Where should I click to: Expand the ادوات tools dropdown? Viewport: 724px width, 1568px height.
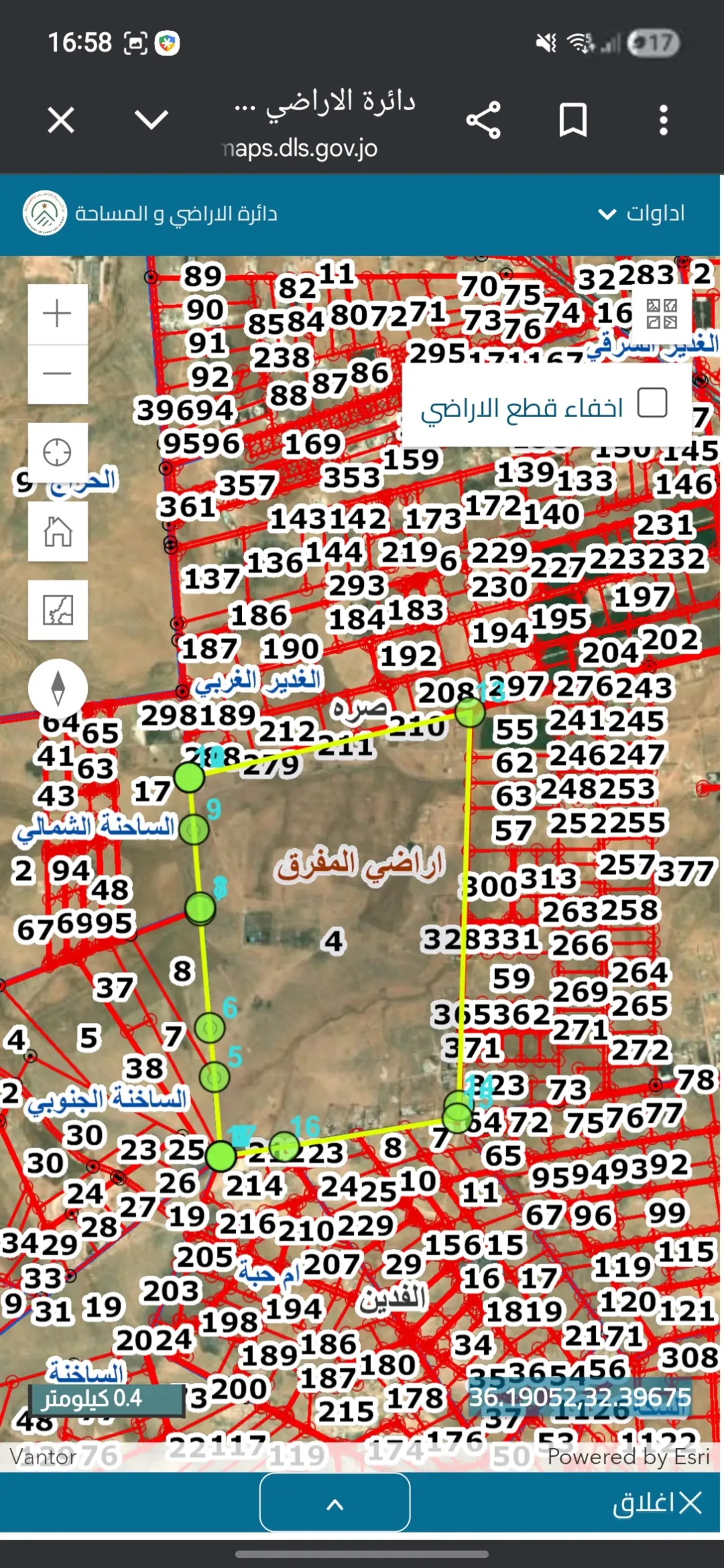(642, 214)
